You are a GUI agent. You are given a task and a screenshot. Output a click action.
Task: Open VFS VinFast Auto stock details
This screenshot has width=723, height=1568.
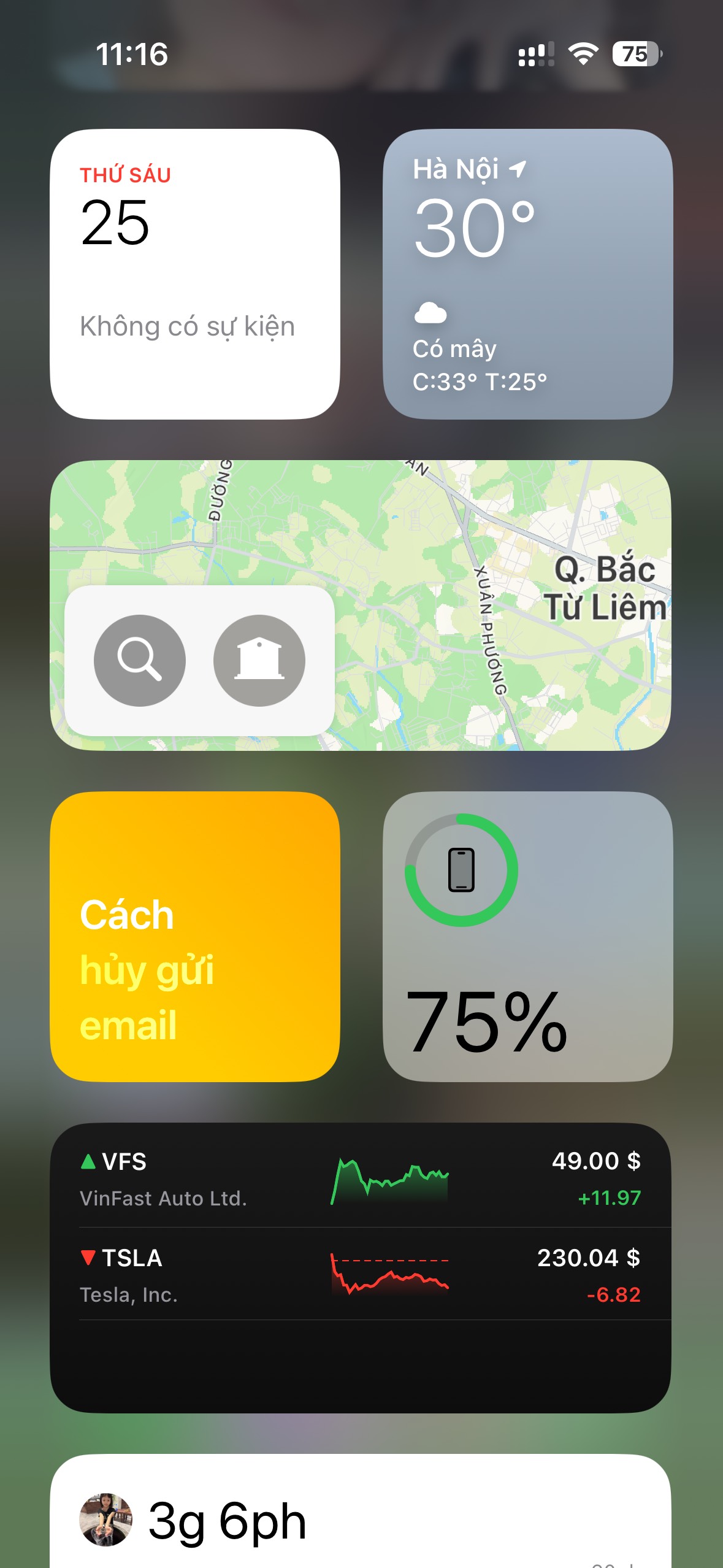(x=361, y=1178)
